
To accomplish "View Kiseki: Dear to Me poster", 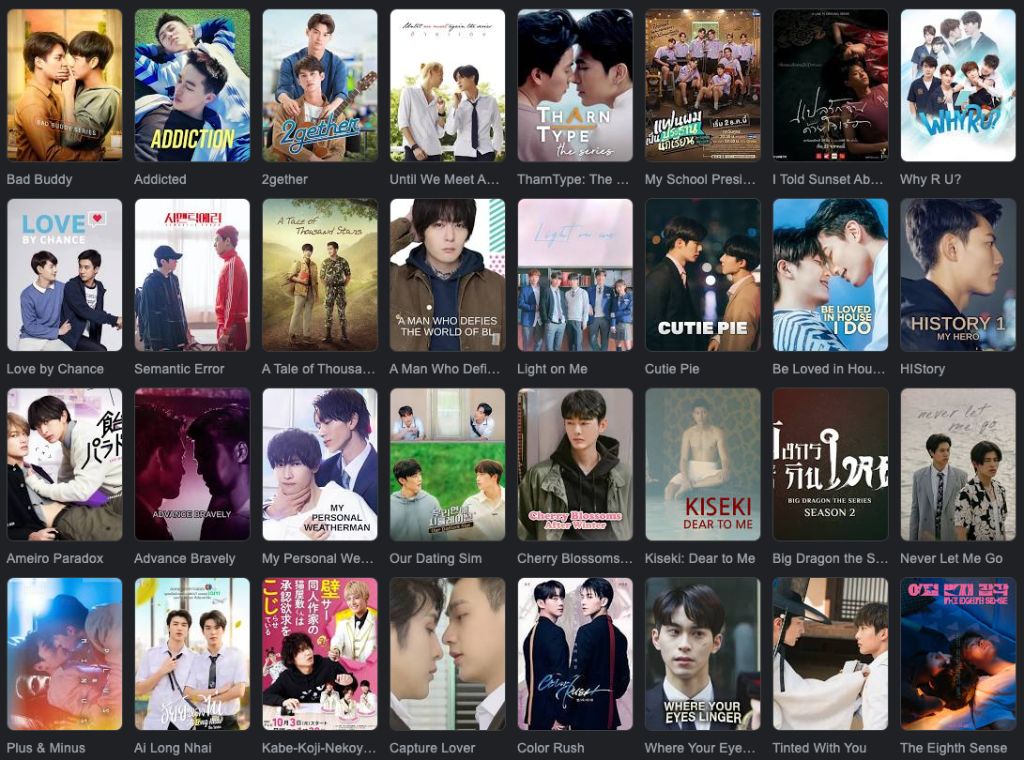I will 702,464.
